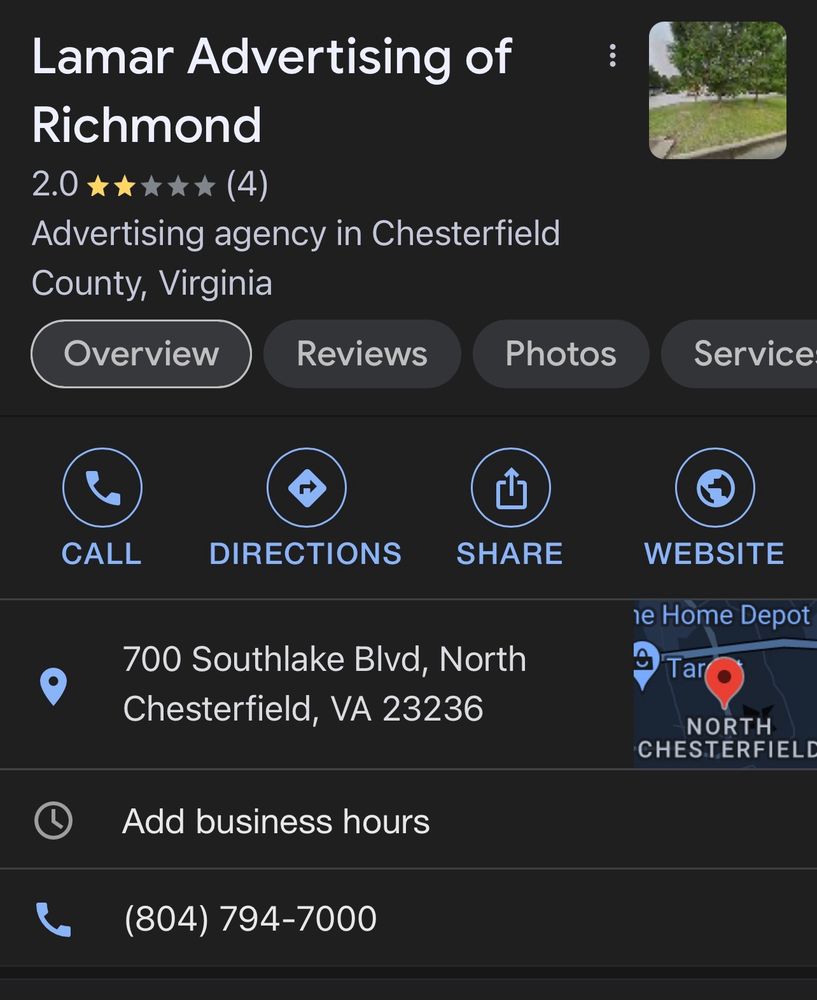Select the Directions icon
This screenshot has height=1000, width=817.
pyautogui.click(x=306, y=487)
